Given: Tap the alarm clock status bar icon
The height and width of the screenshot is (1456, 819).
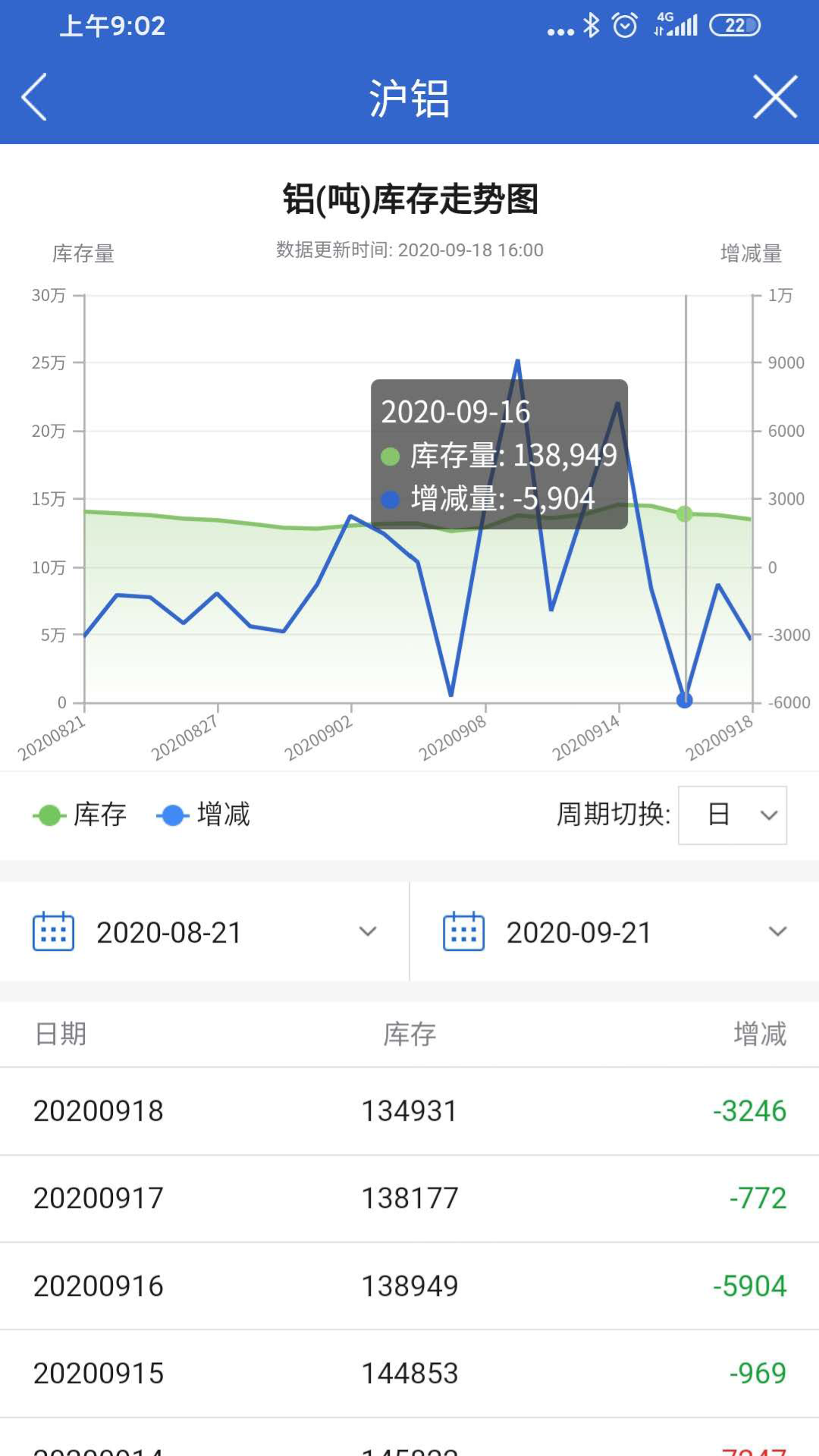Looking at the screenshot, I should [623, 26].
